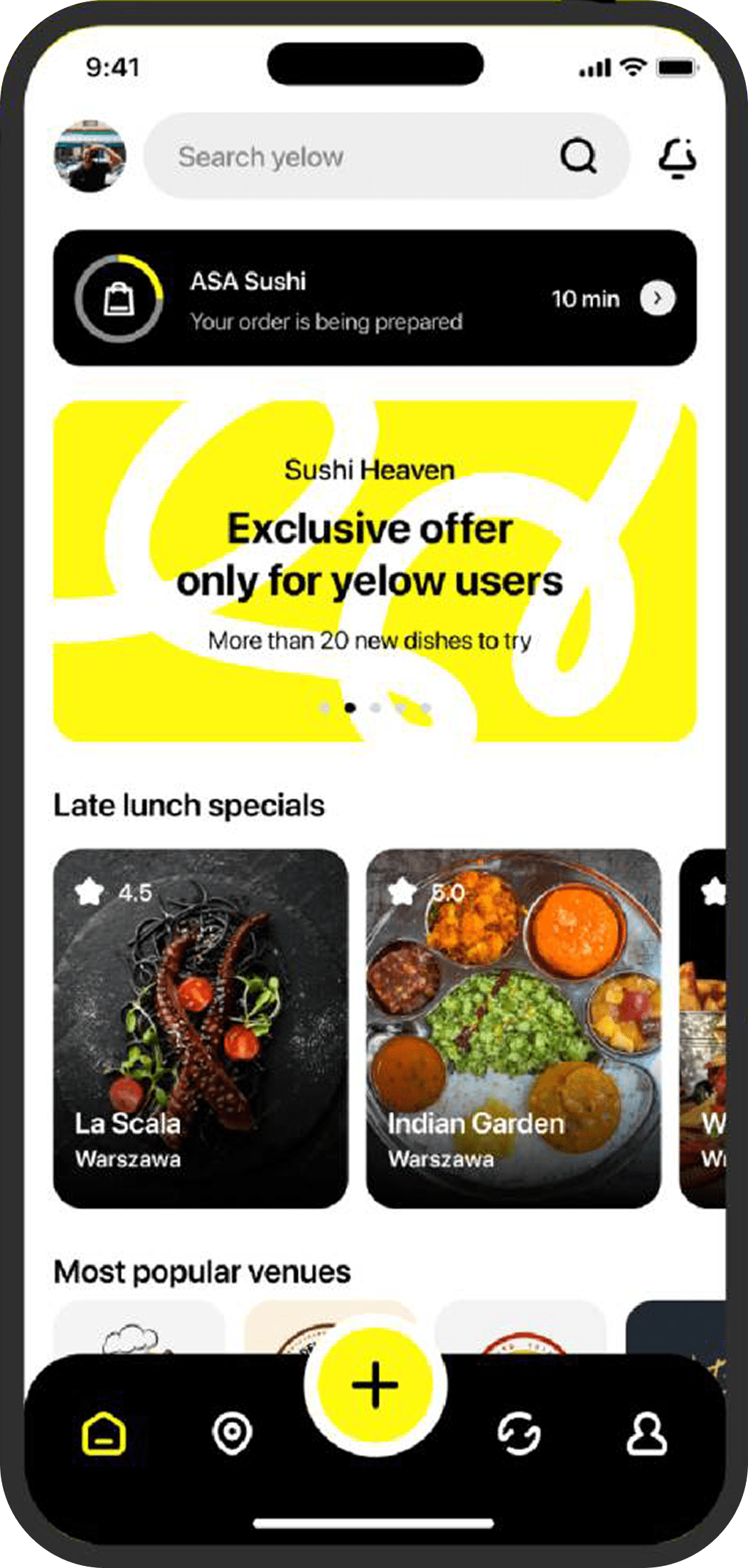Open the profile person icon
The width and height of the screenshot is (748, 1568).
click(x=646, y=1433)
